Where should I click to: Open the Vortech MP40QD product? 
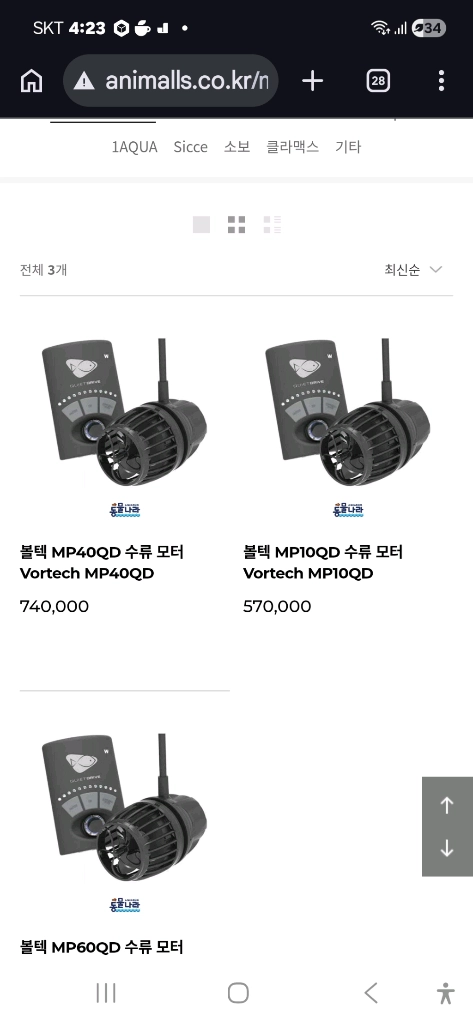101,562
